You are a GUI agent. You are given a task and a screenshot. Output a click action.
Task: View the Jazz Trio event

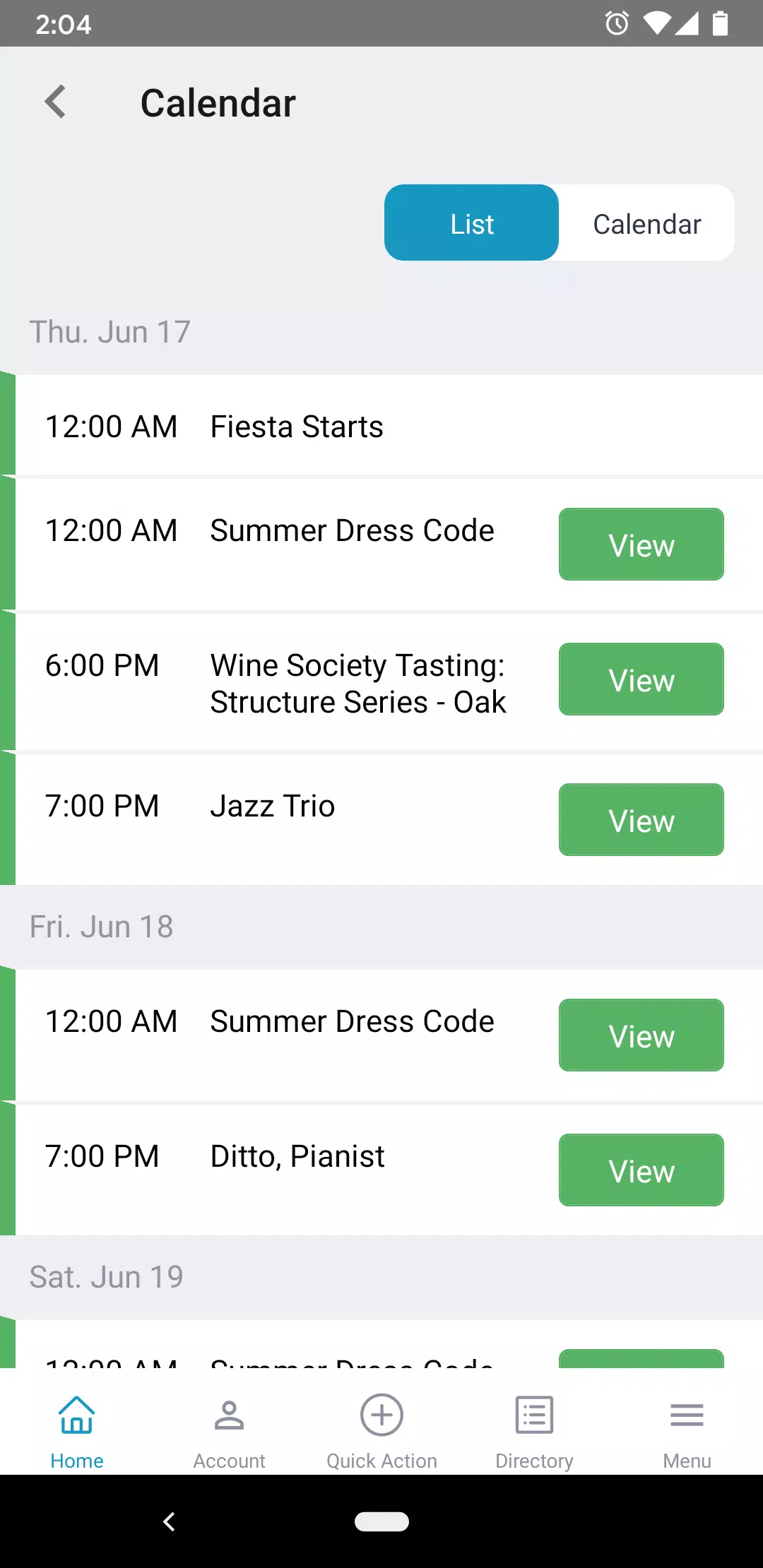pyautogui.click(x=641, y=820)
